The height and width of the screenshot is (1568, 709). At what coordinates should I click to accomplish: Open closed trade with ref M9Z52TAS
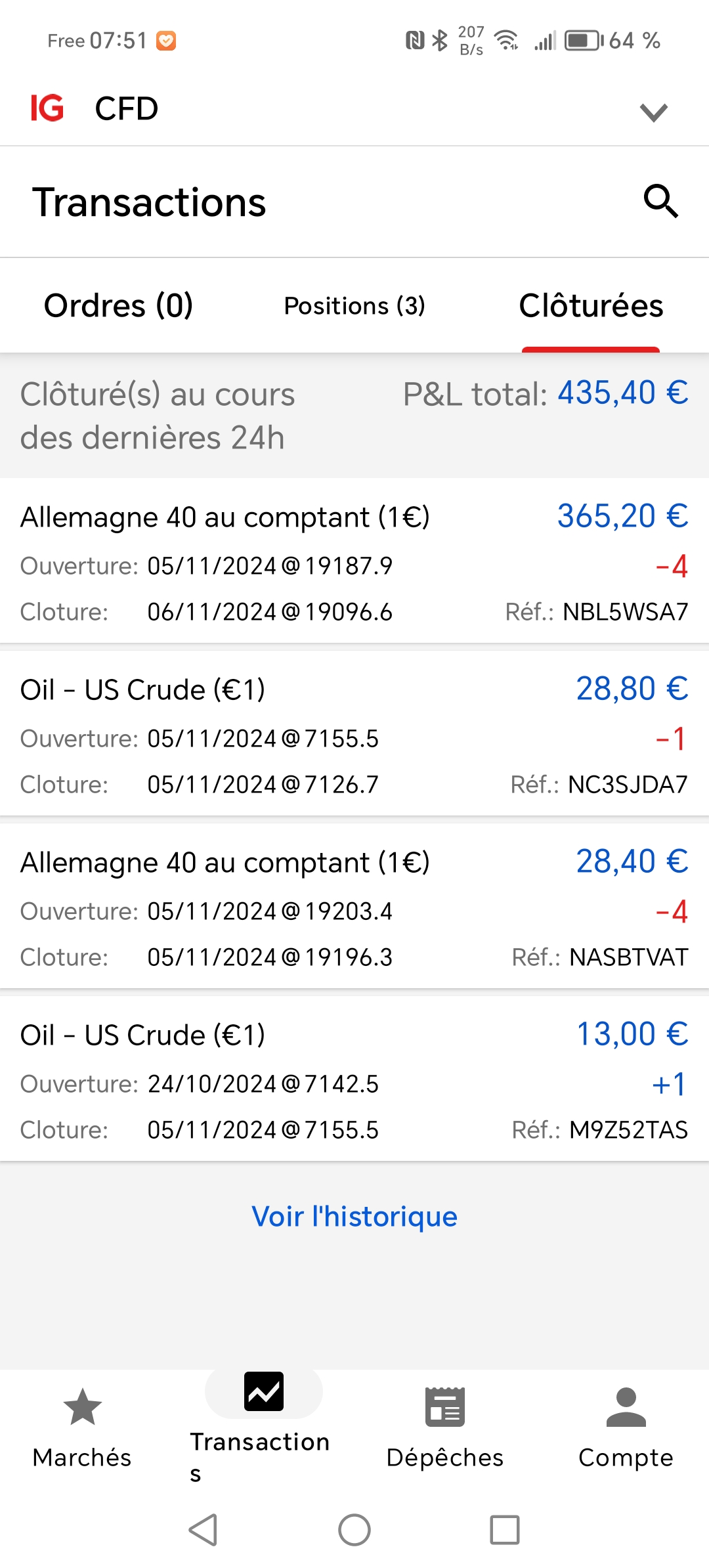click(354, 1080)
